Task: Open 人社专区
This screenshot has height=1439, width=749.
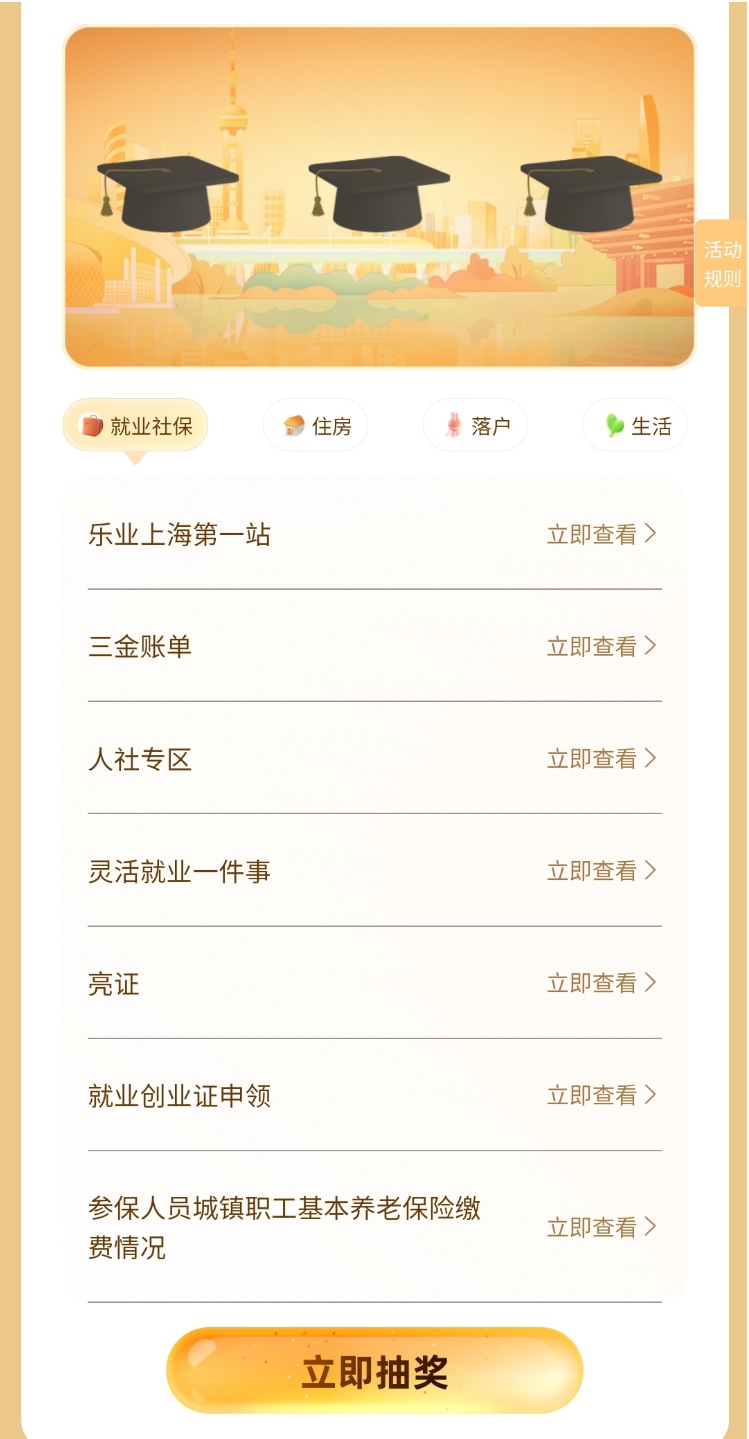Action: click(374, 758)
